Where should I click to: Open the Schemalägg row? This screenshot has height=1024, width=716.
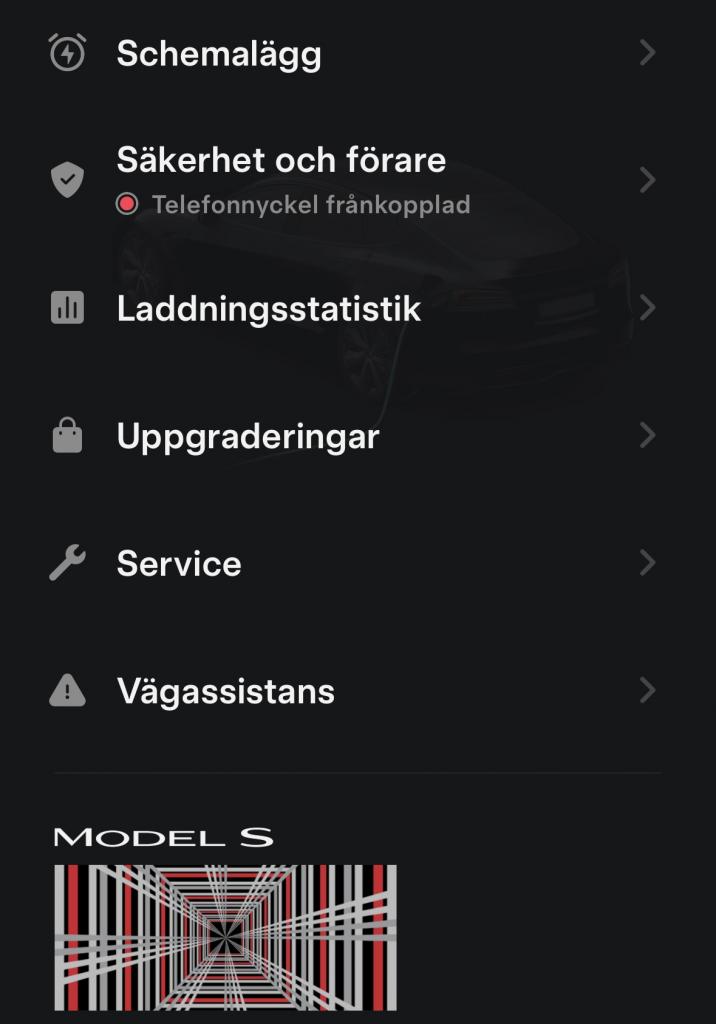[x=219, y=53]
